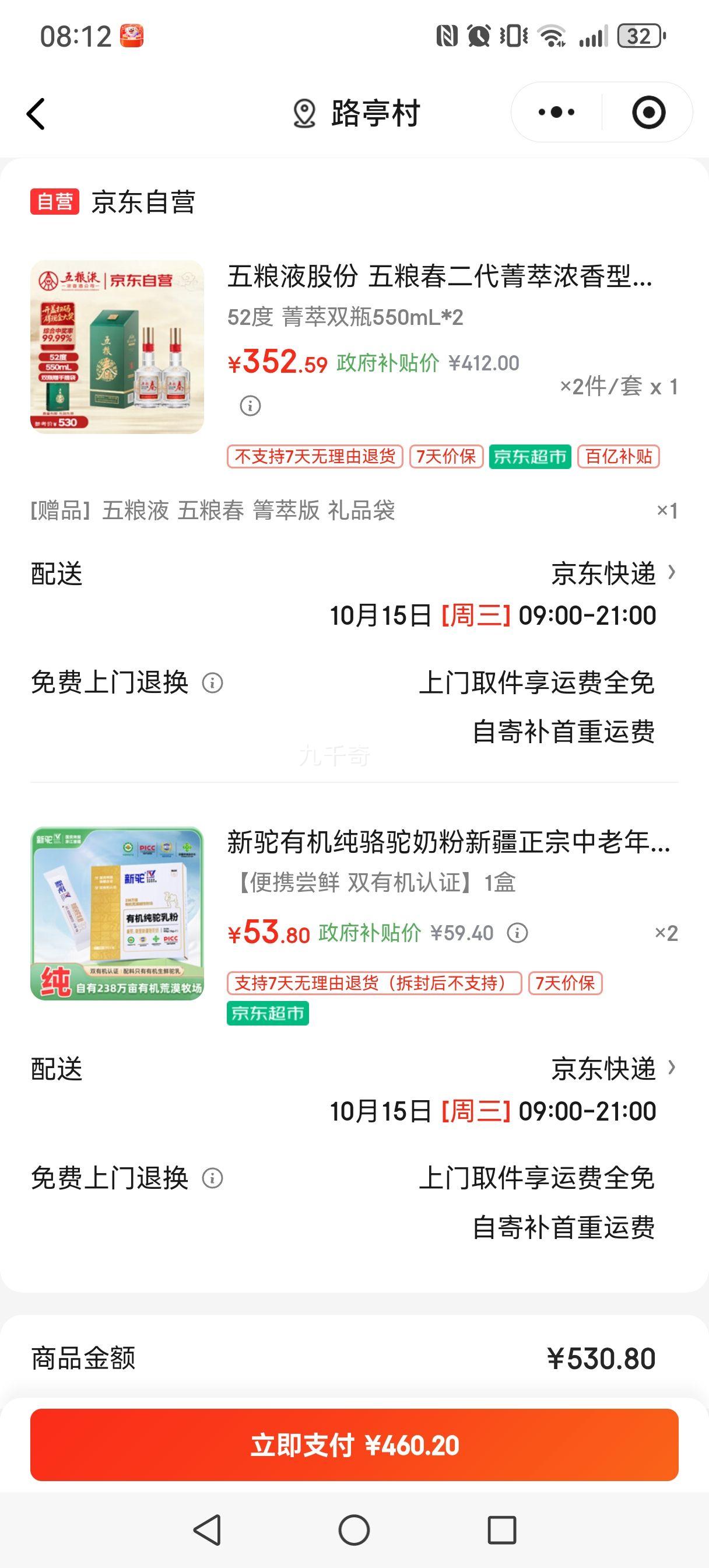View info icon beside the ¥59.40 price
Viewport: 709px width, 1568px height.
[517, 933]
